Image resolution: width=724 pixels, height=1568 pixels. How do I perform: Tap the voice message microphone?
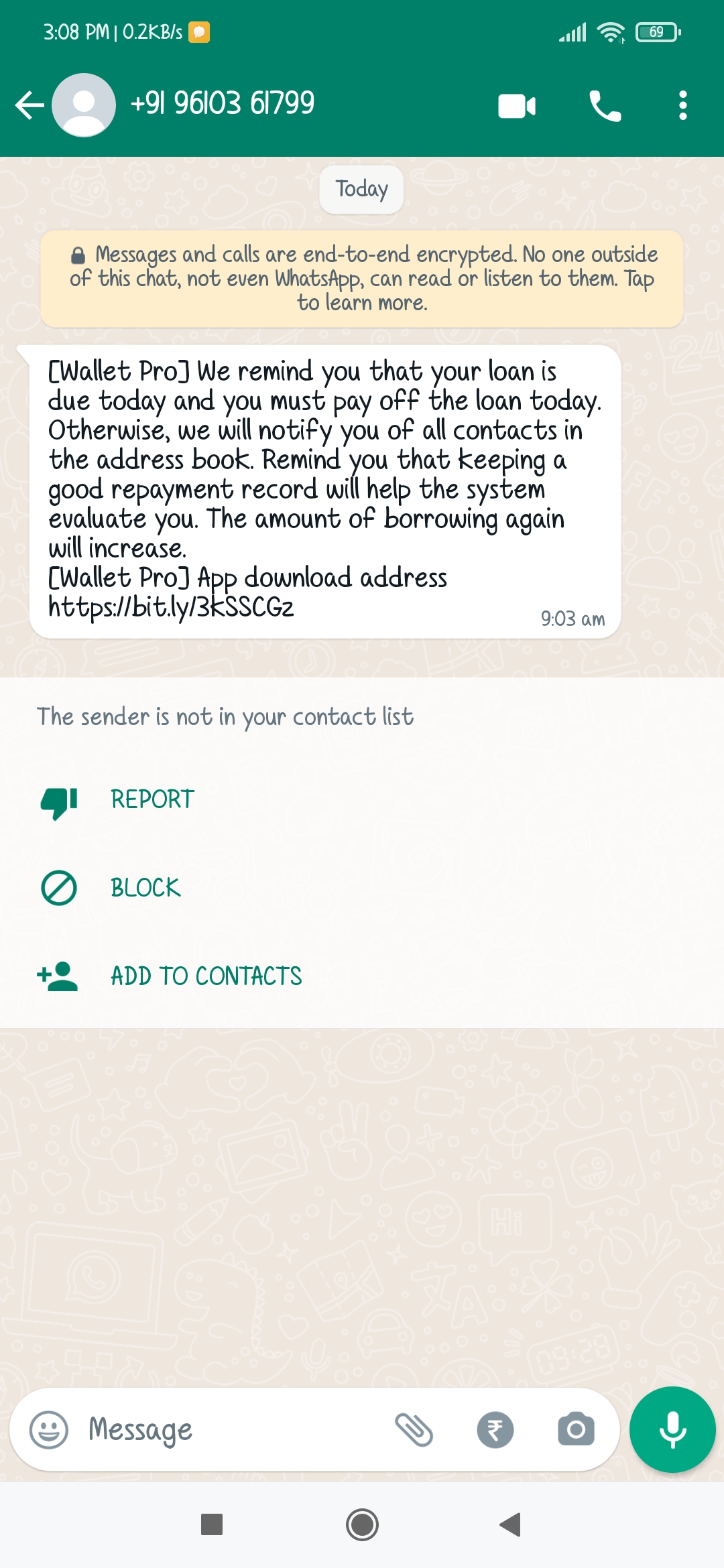click(x=672, y=1430)
